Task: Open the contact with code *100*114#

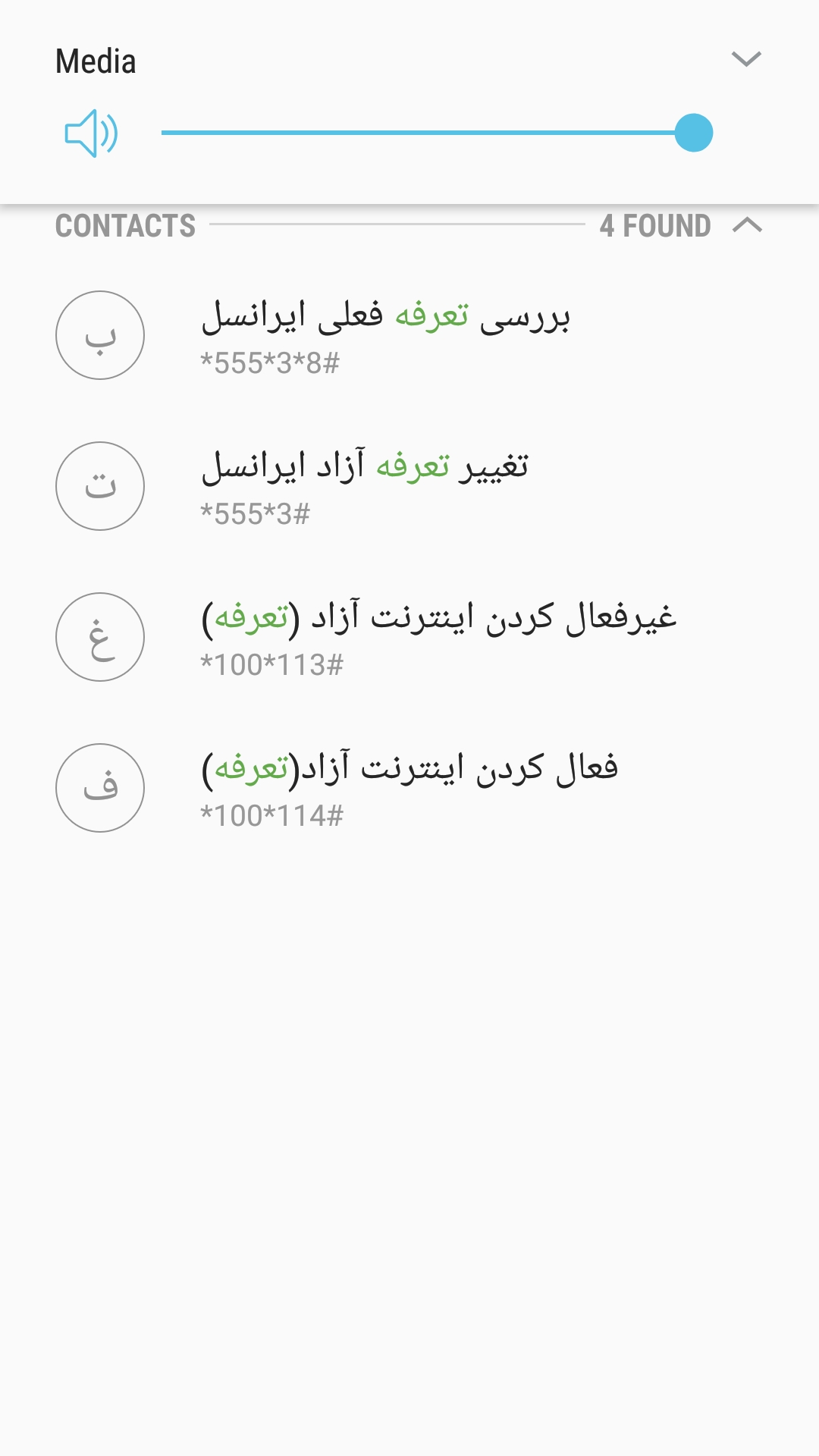Action: click(409, 788)
